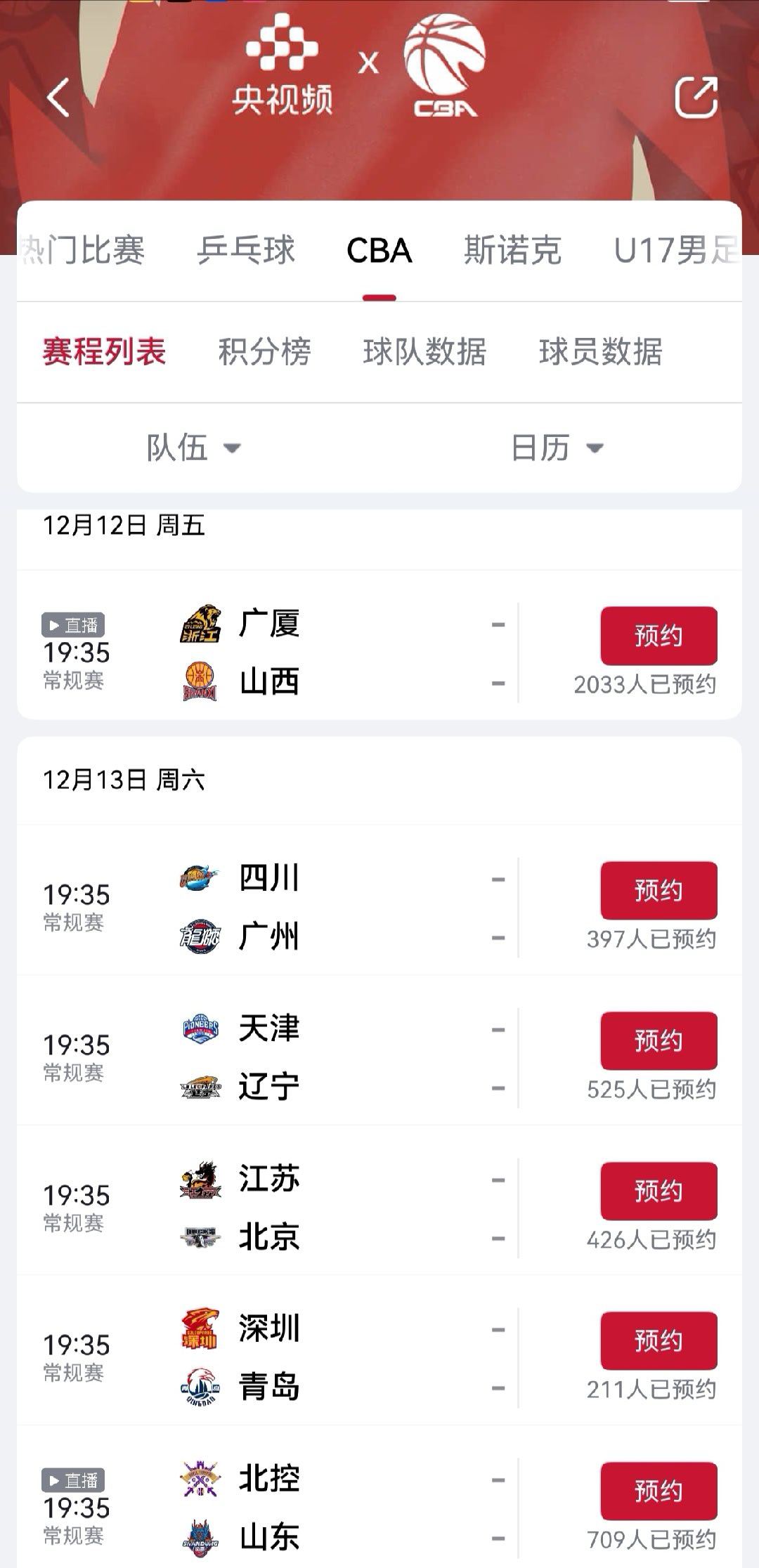The height and width of the screenshot is (1568, 759).
Task: Reserve the 四川 vs 广州 game
Action: 659,890
